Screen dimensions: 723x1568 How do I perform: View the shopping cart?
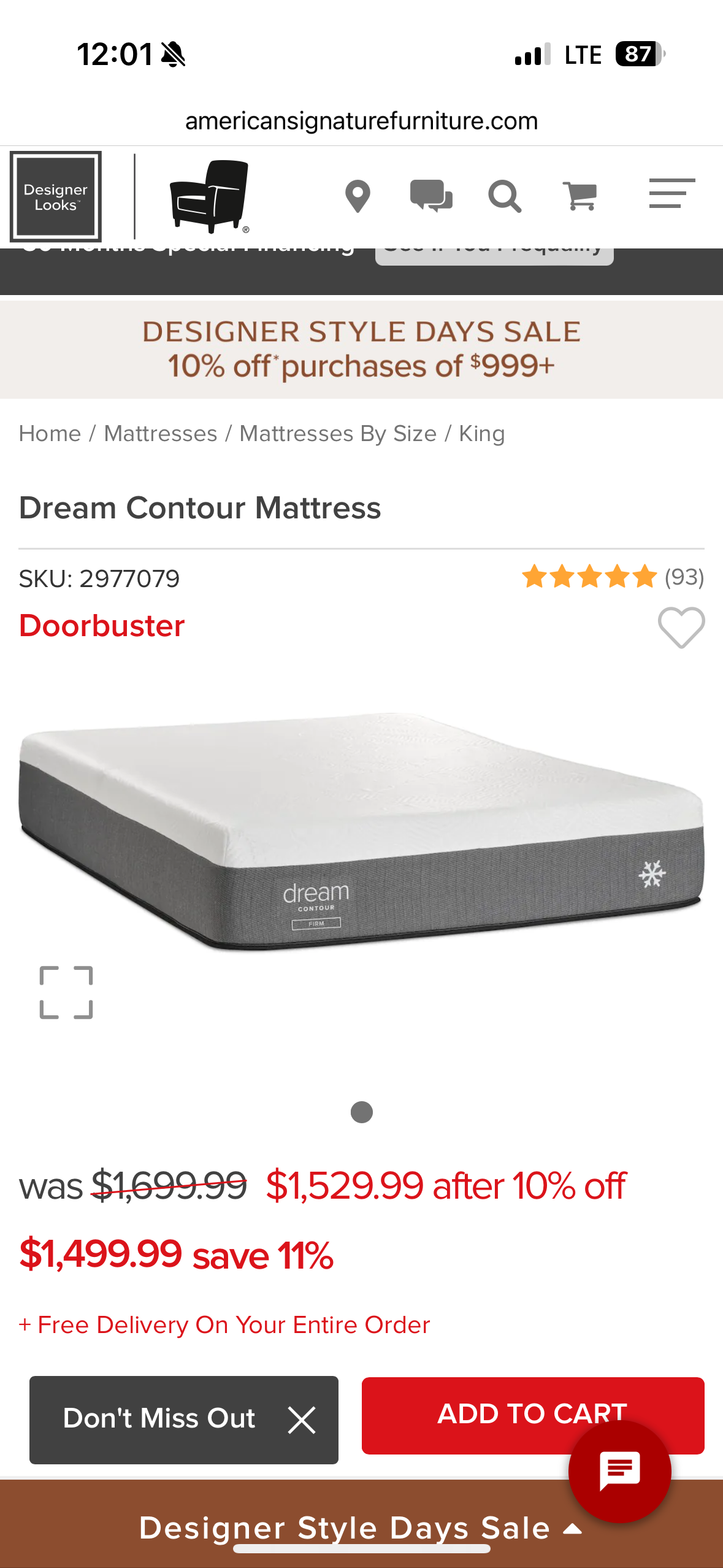point(580,196)
